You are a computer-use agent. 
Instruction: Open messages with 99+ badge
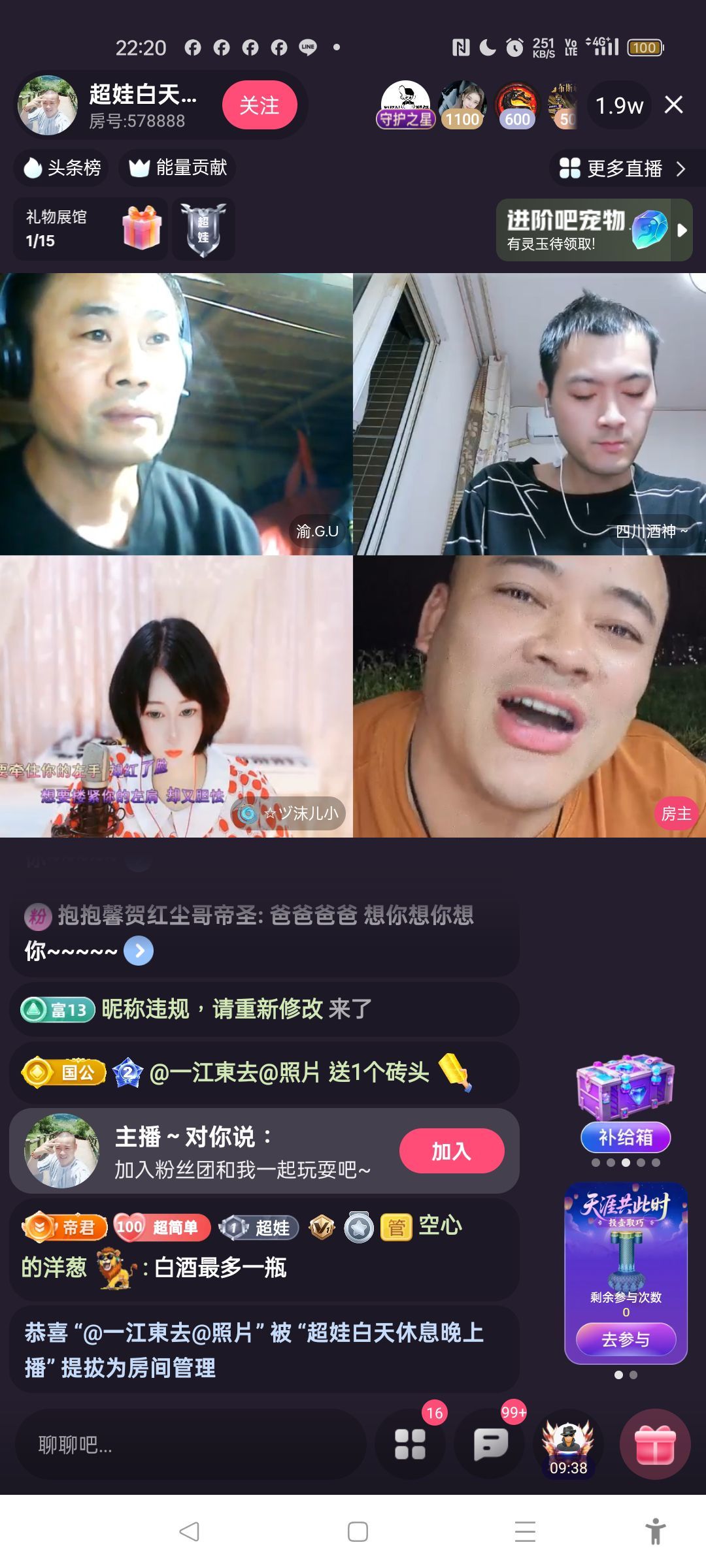[491, 1444]
